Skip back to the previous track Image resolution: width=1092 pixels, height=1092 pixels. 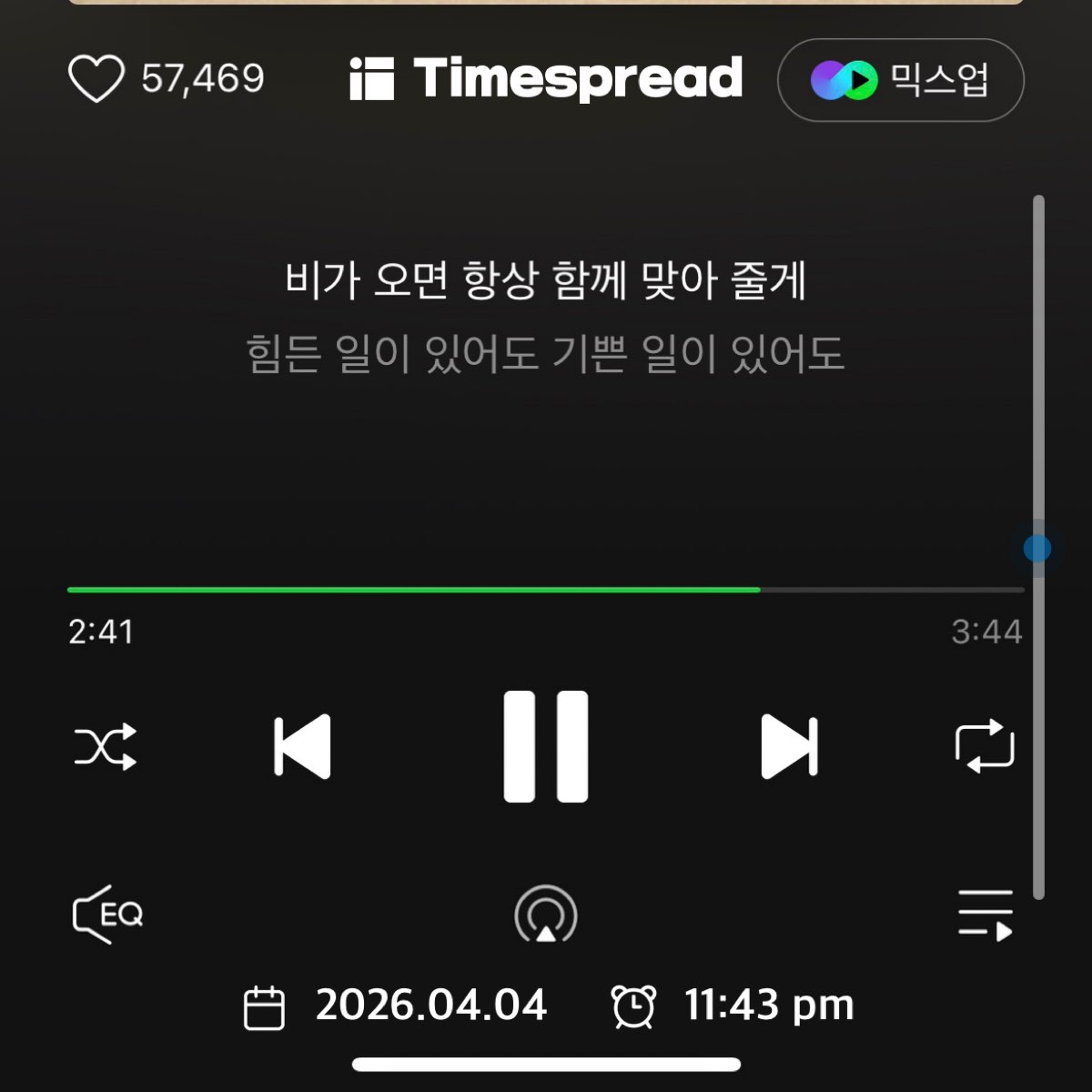pyautogui.click(x=302, y=747)
